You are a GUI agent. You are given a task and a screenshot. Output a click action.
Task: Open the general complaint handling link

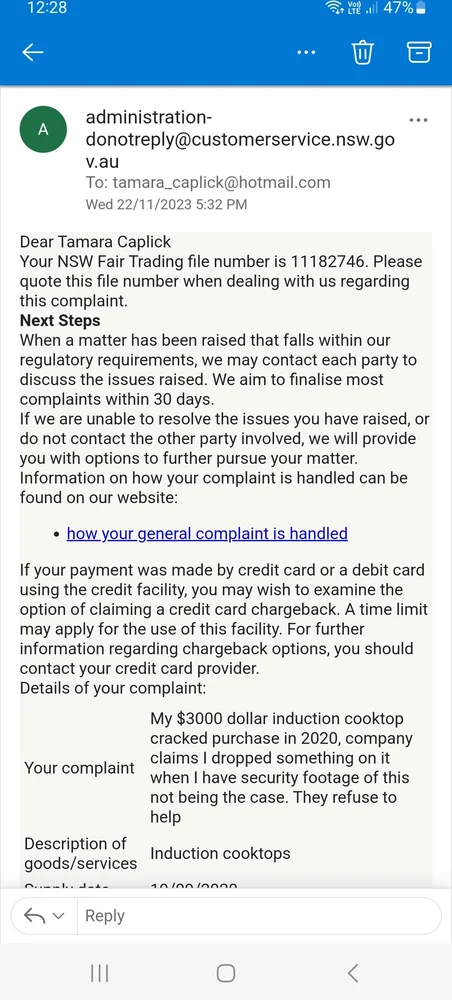(x=207, y=533)
